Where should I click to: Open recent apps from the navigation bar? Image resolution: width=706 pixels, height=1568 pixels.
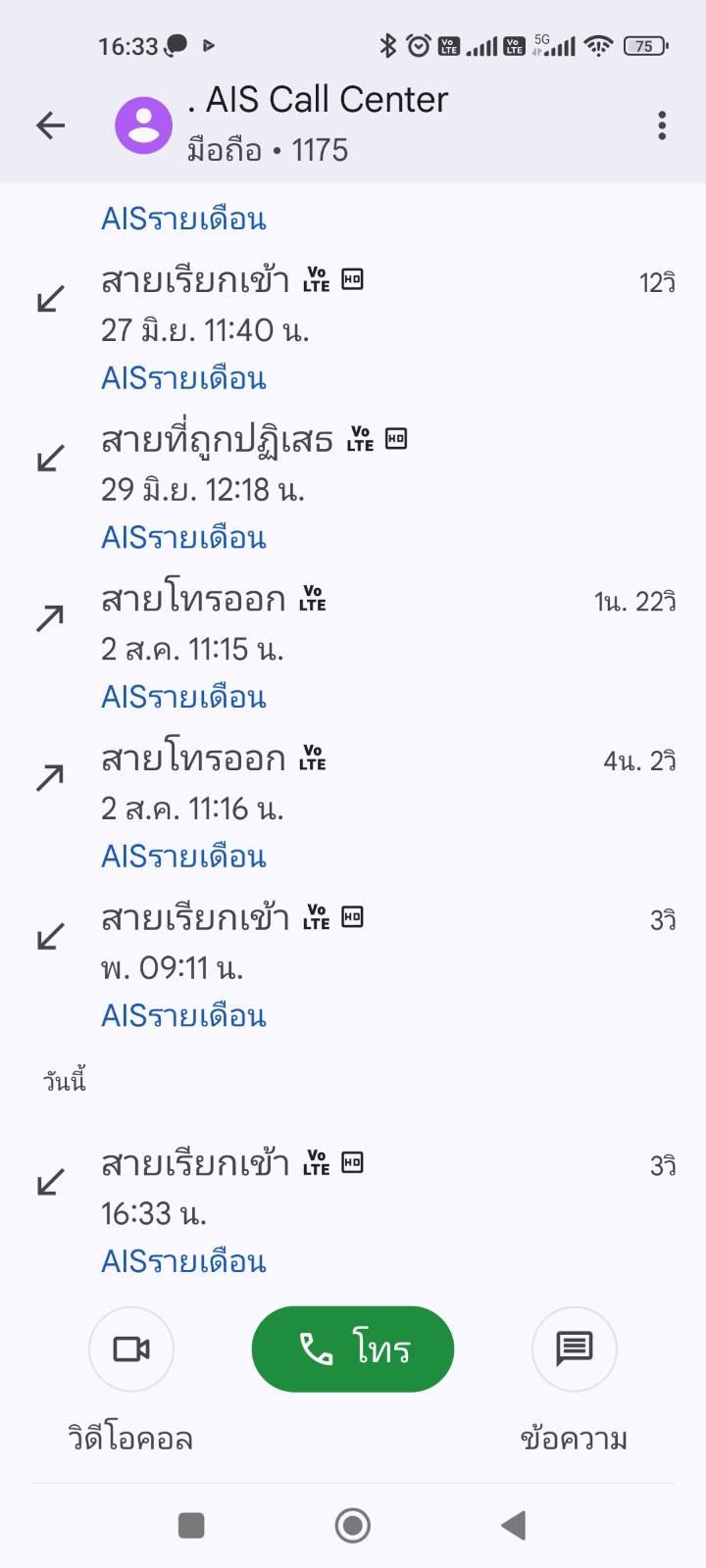pos(191,1525)
